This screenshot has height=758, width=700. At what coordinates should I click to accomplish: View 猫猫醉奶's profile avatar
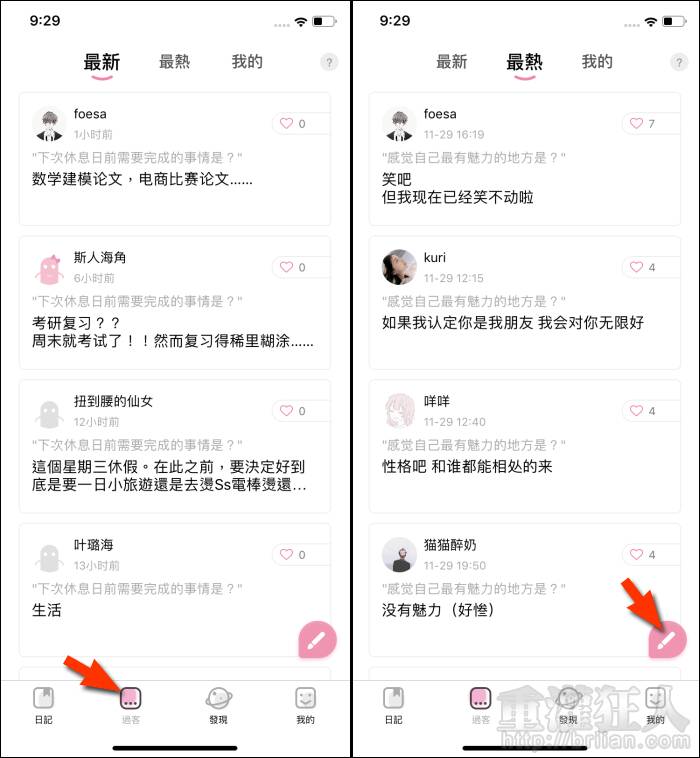(400, 554)
